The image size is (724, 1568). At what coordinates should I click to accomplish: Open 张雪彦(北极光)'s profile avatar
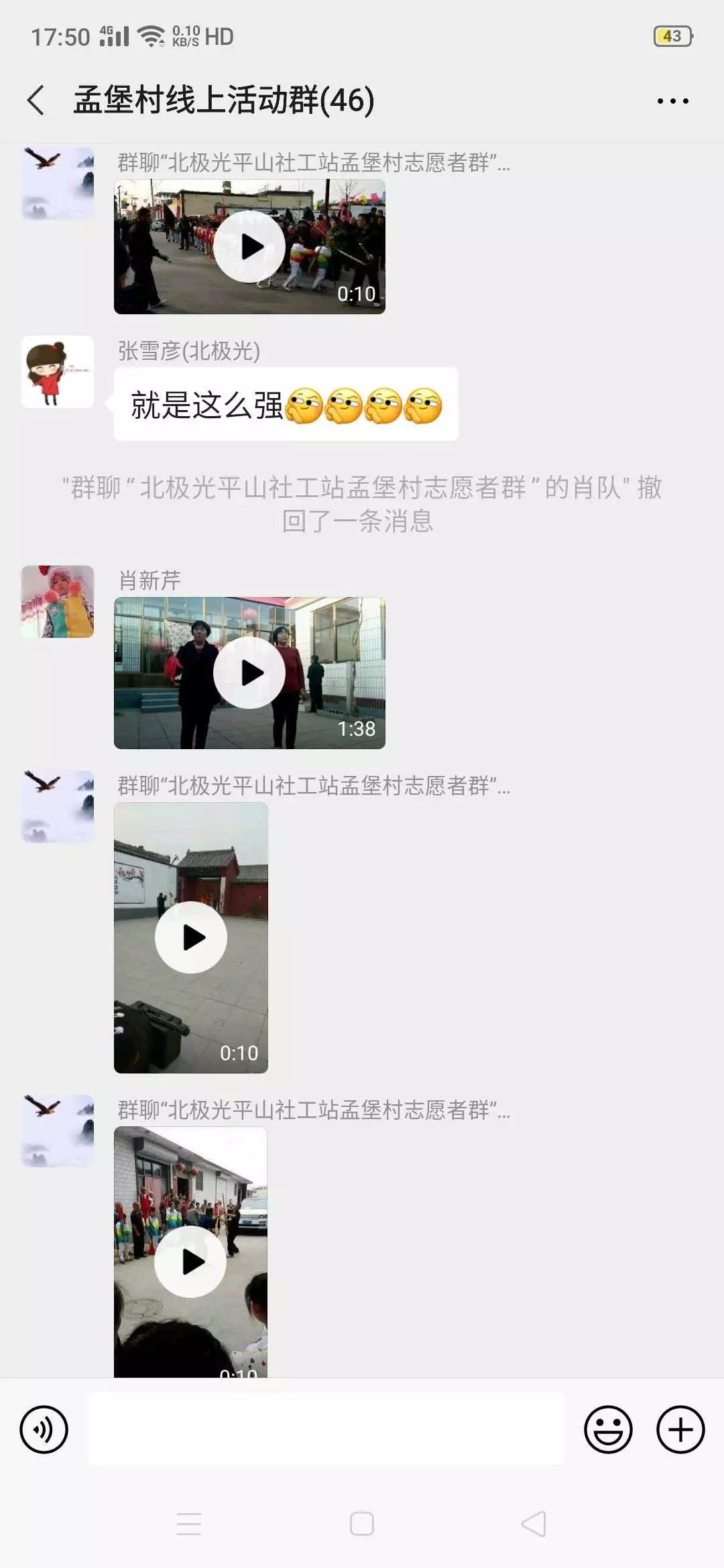click(x=58, y=372)
